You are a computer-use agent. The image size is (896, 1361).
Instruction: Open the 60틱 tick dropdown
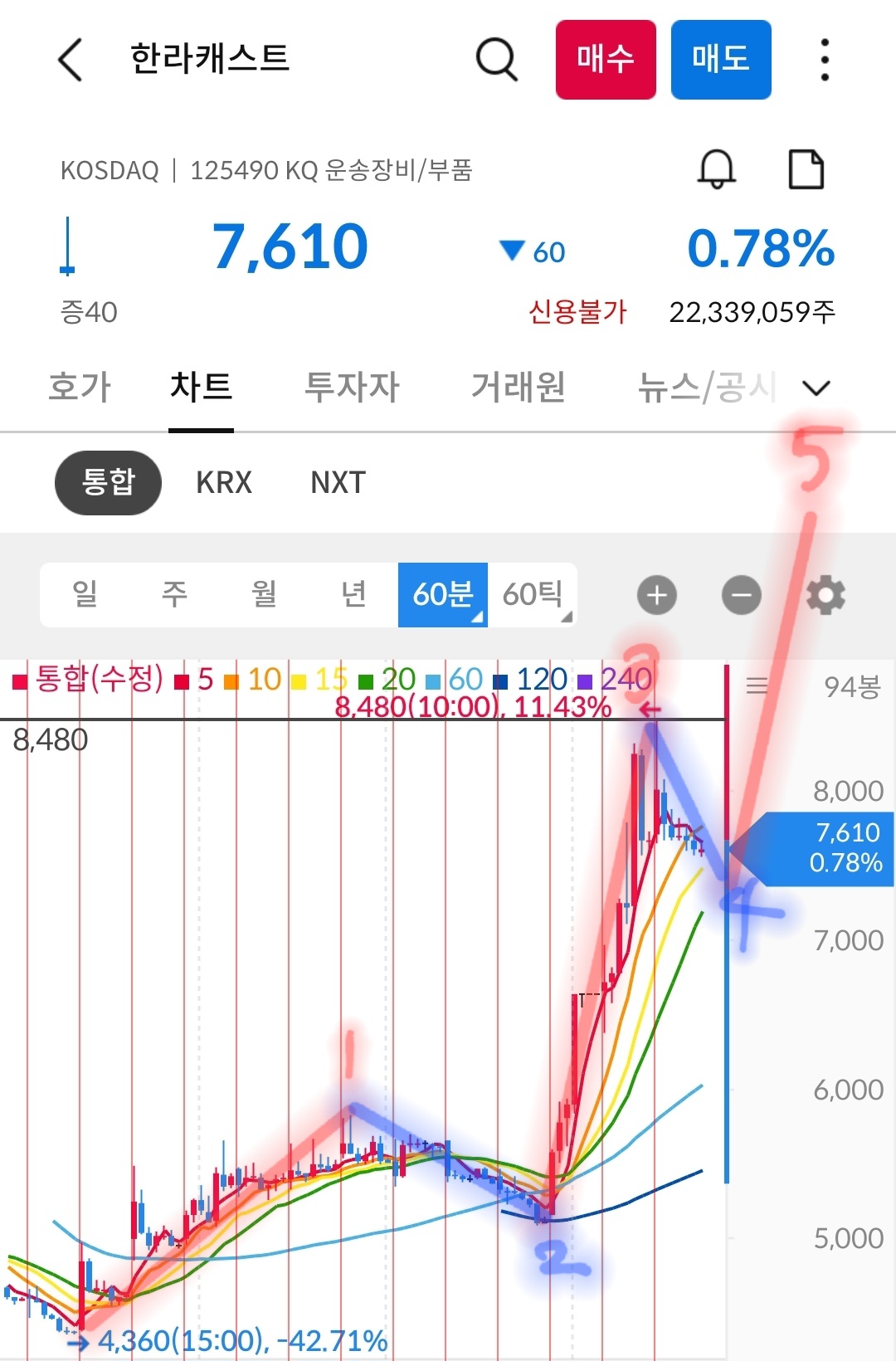(533, 595)
